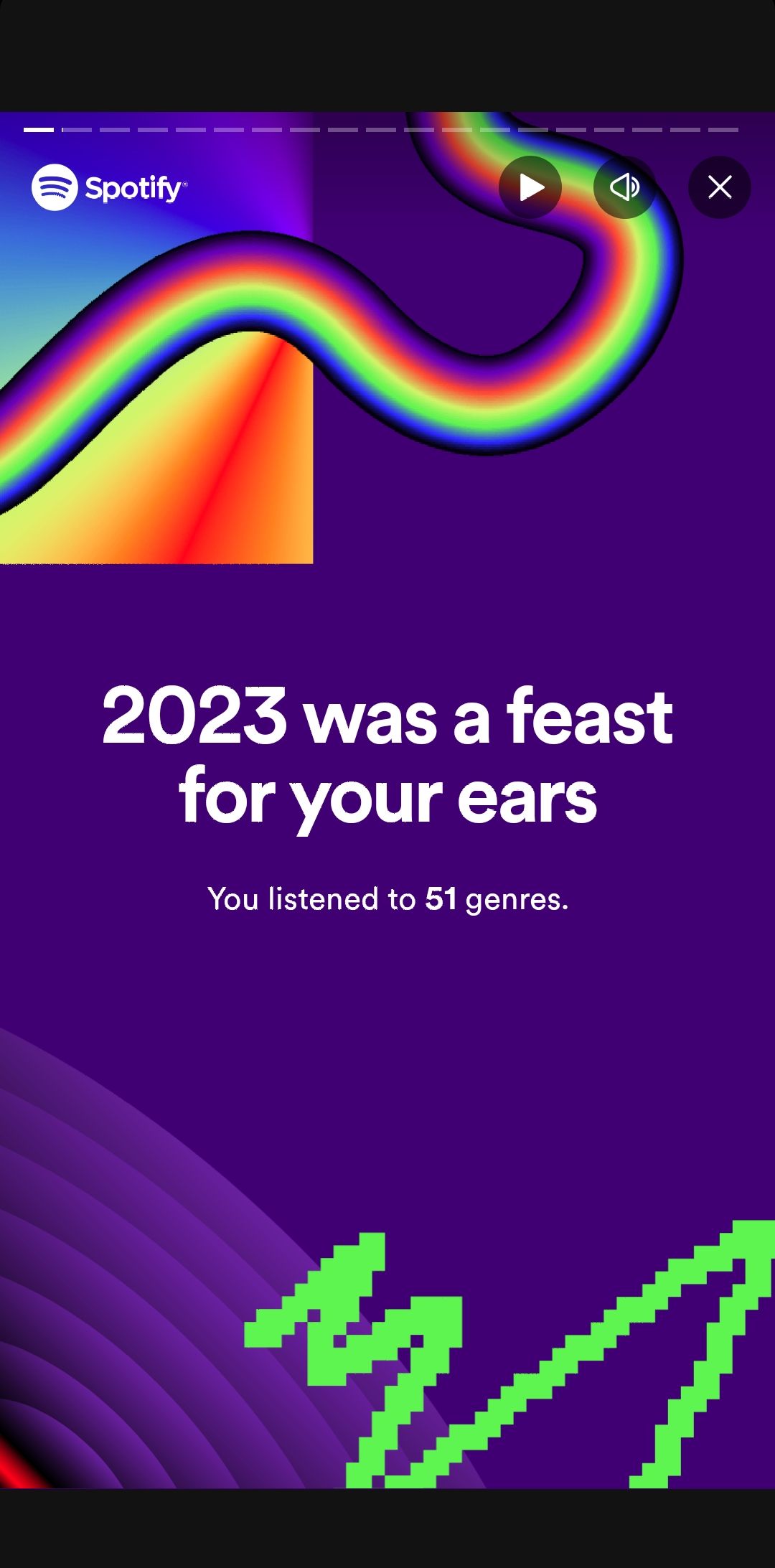
Task: Close the Wrapped story
Action: (720, 187)
